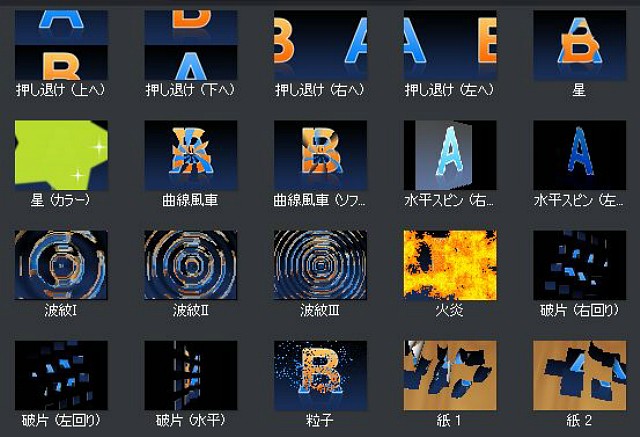Viewport: 640px width, 437px height.
Task: Select the 押し退け（左へ）transition
Action: click(x=449, y=46)
